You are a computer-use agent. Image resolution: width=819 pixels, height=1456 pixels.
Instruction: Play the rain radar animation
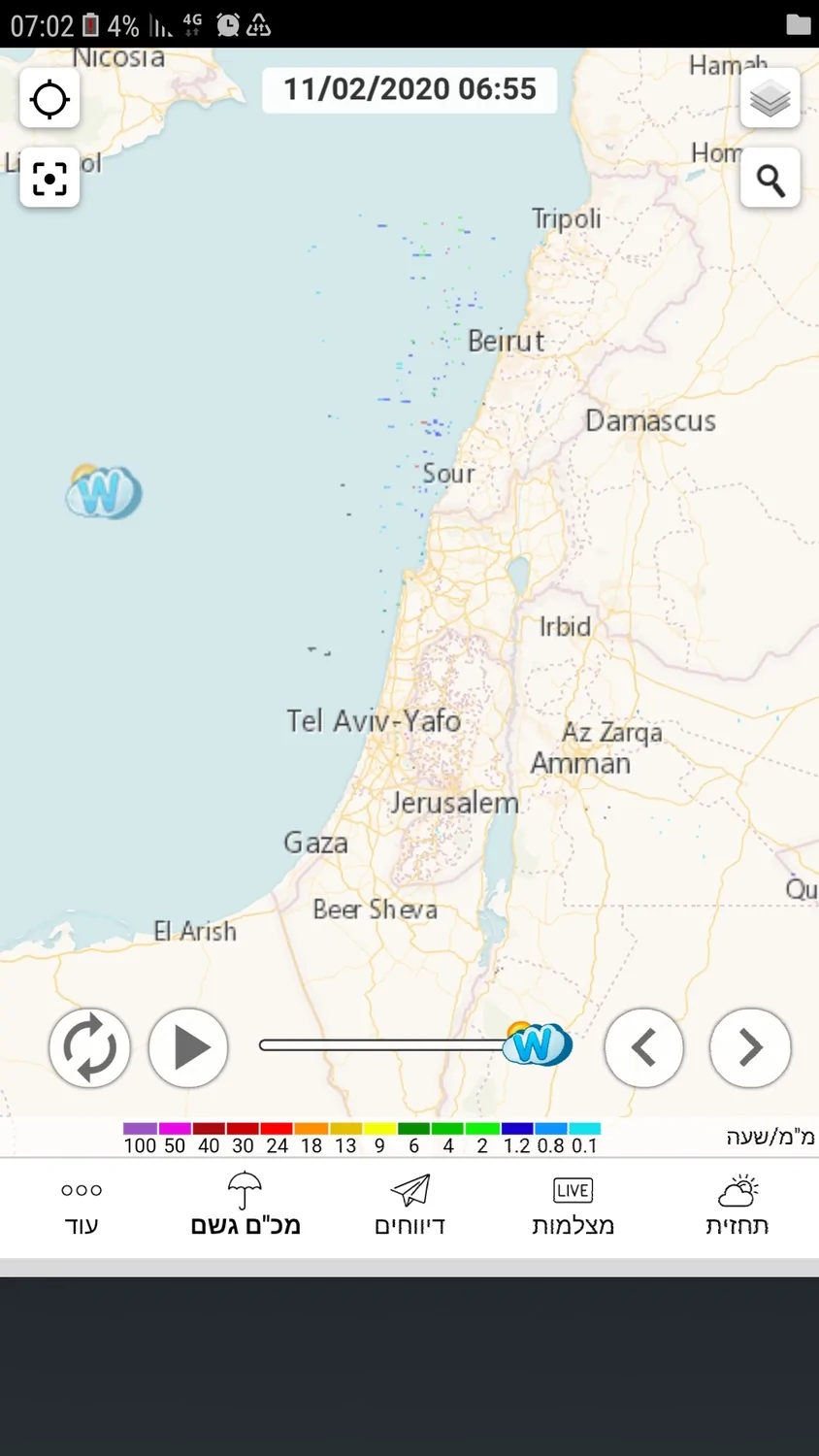[x=188, y=1047]
